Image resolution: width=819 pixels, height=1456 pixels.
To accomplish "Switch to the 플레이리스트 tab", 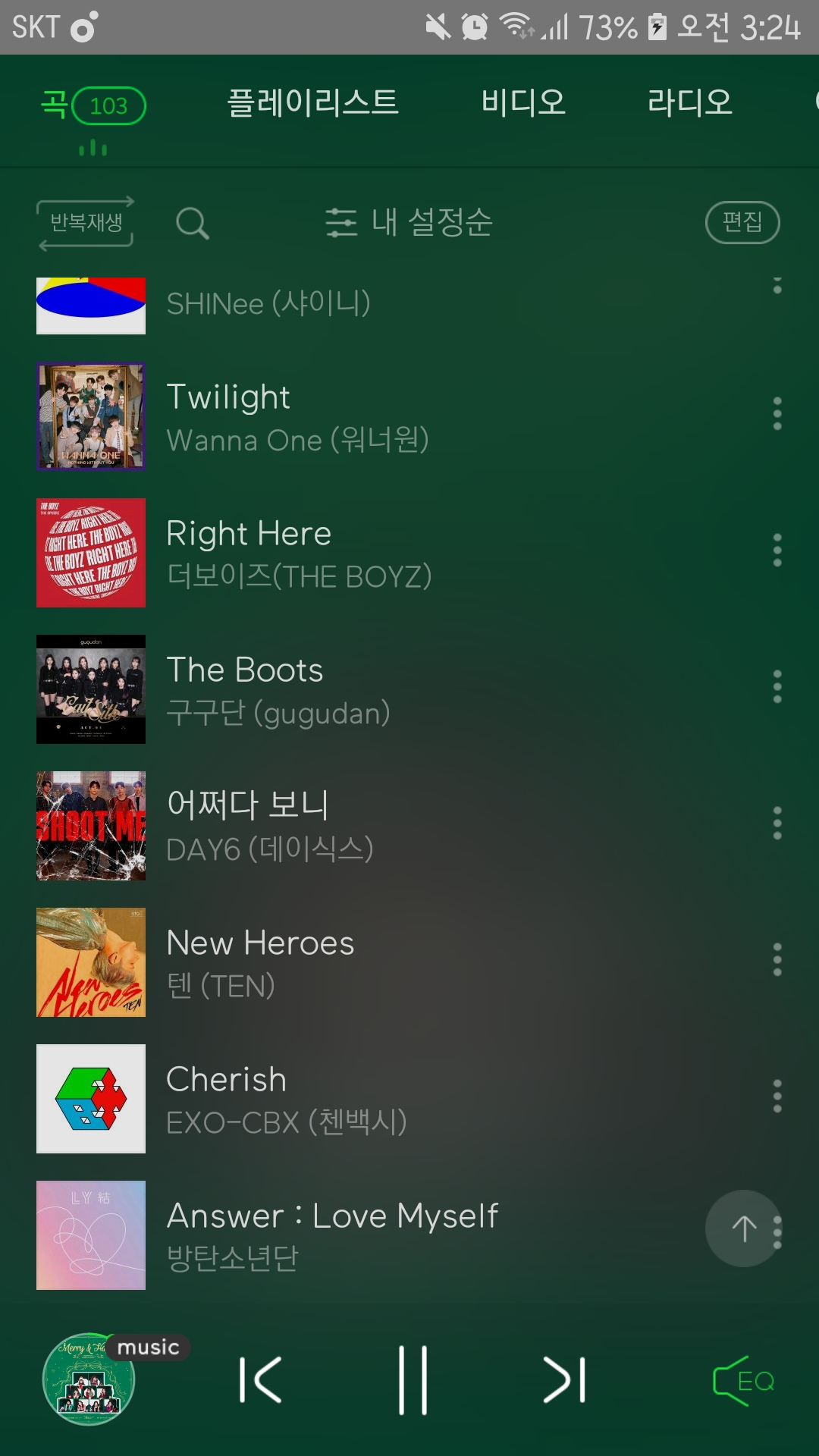I will coord(313,103).
